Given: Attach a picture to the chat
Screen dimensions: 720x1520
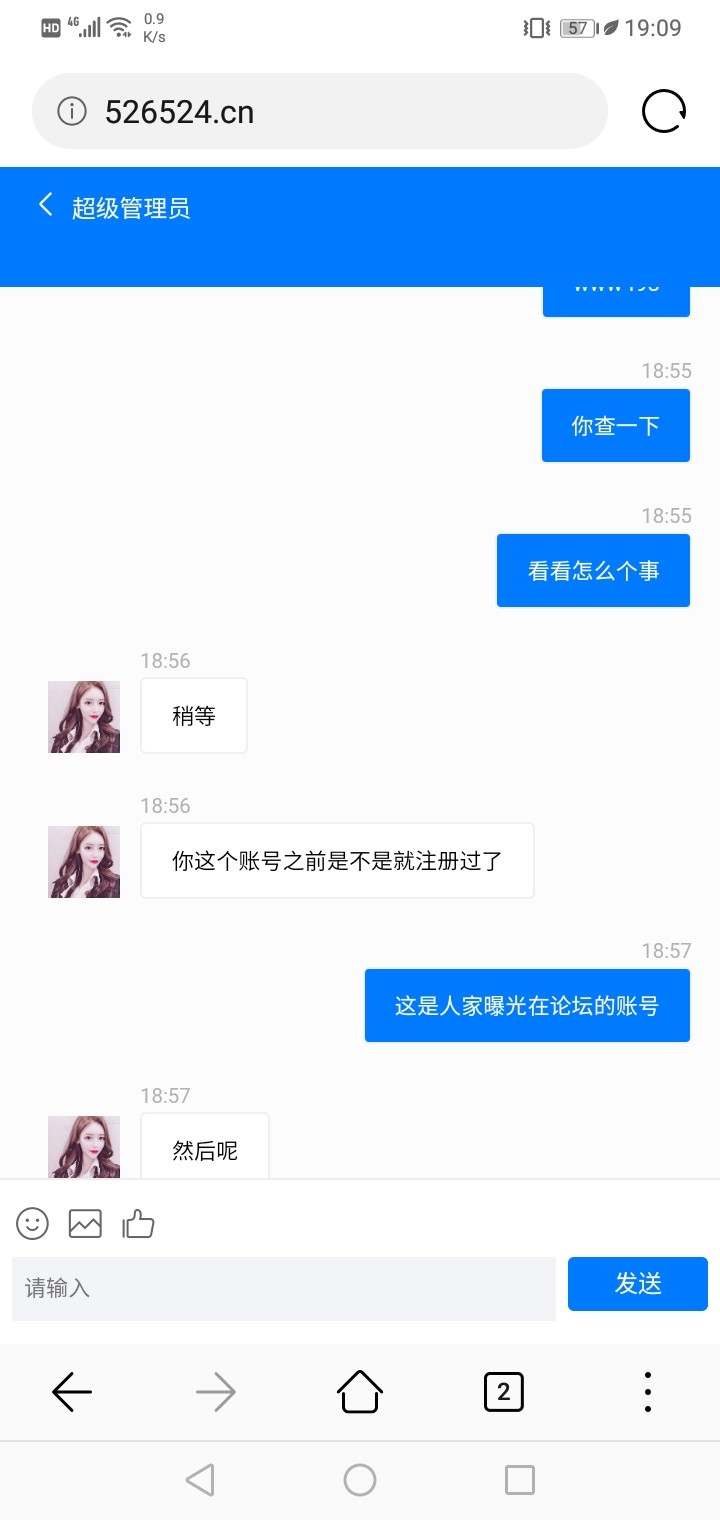Looking at the screenshot, I should (x=85, y=1223).
